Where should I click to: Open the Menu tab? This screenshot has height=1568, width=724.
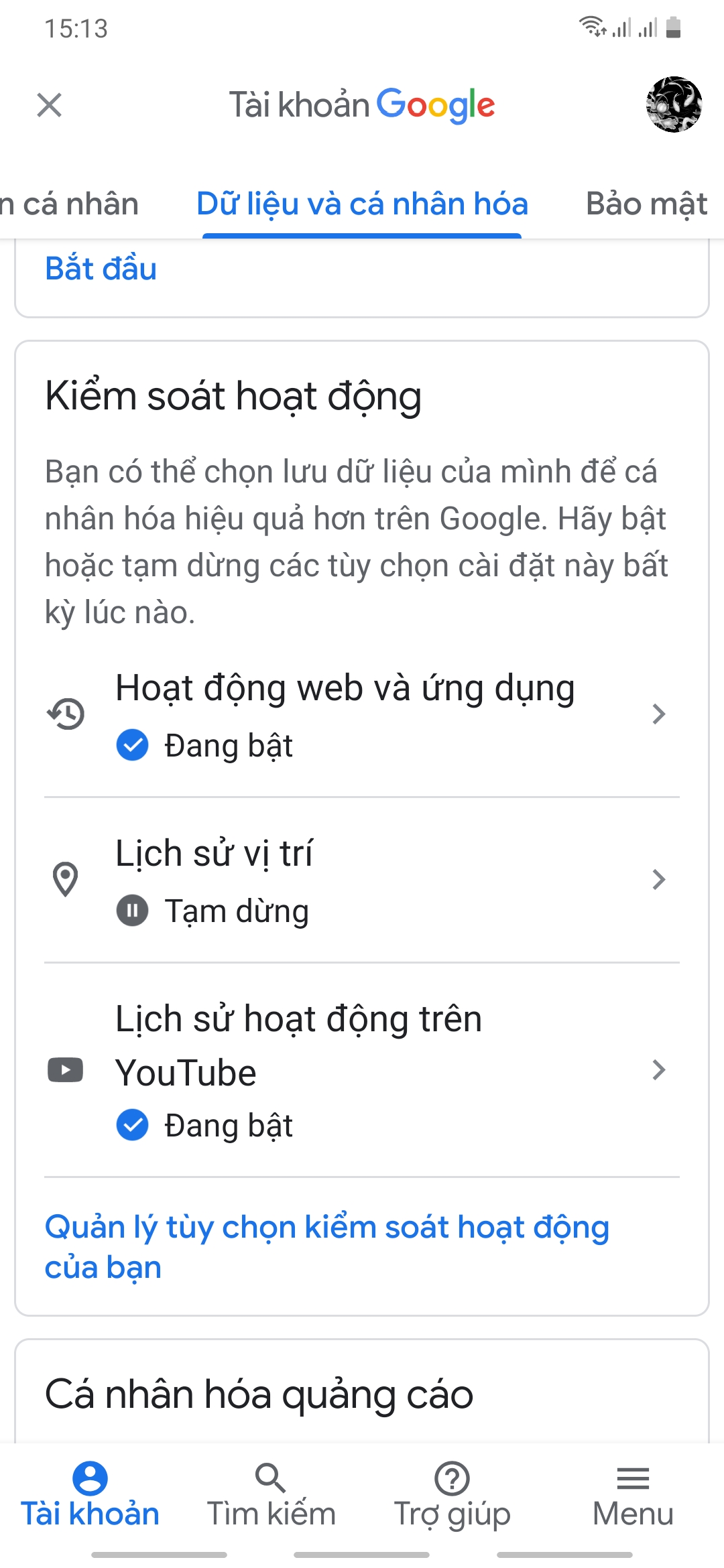pos(633,1496)
